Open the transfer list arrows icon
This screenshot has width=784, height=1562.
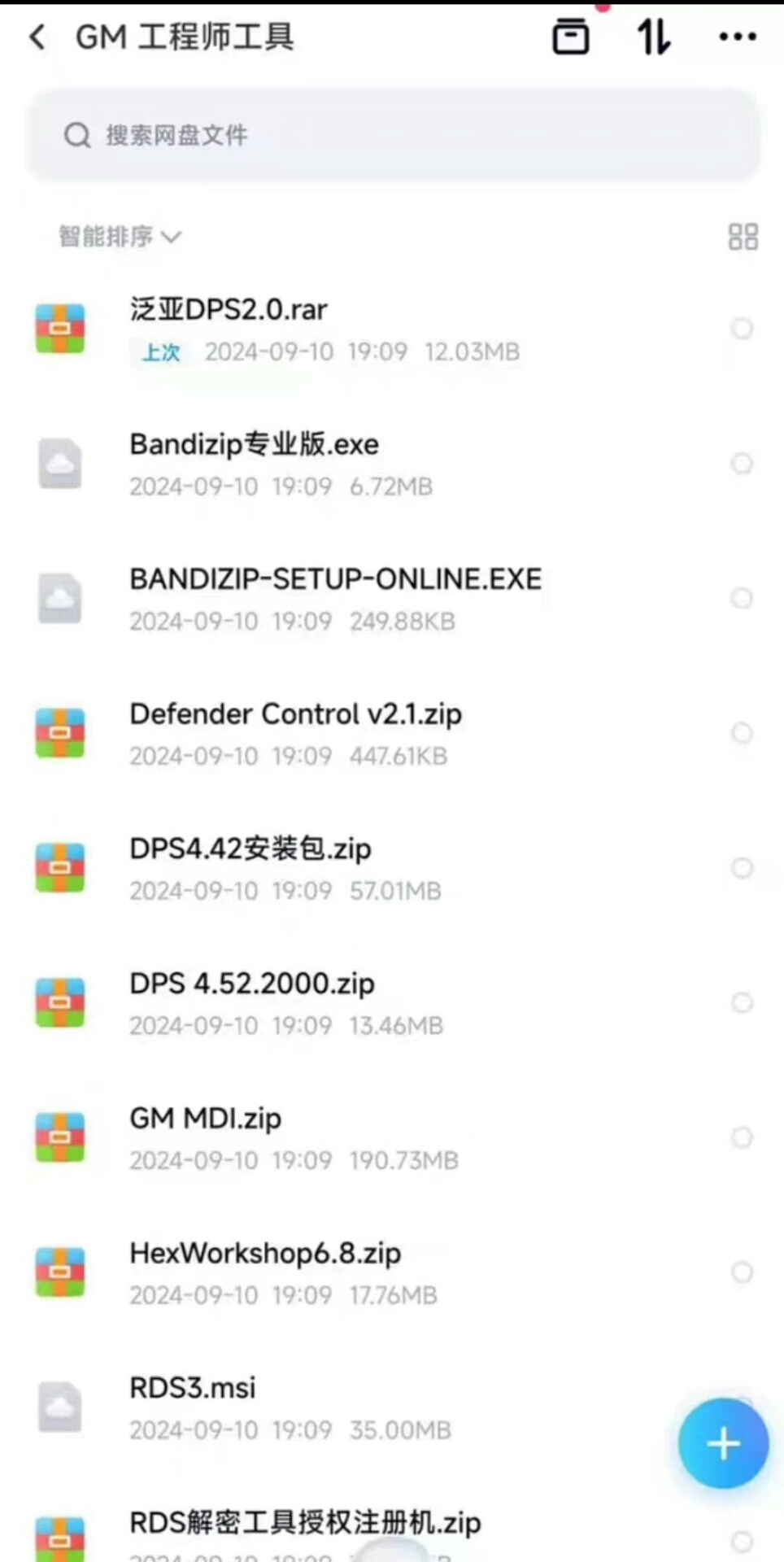[x=654, y=37]
